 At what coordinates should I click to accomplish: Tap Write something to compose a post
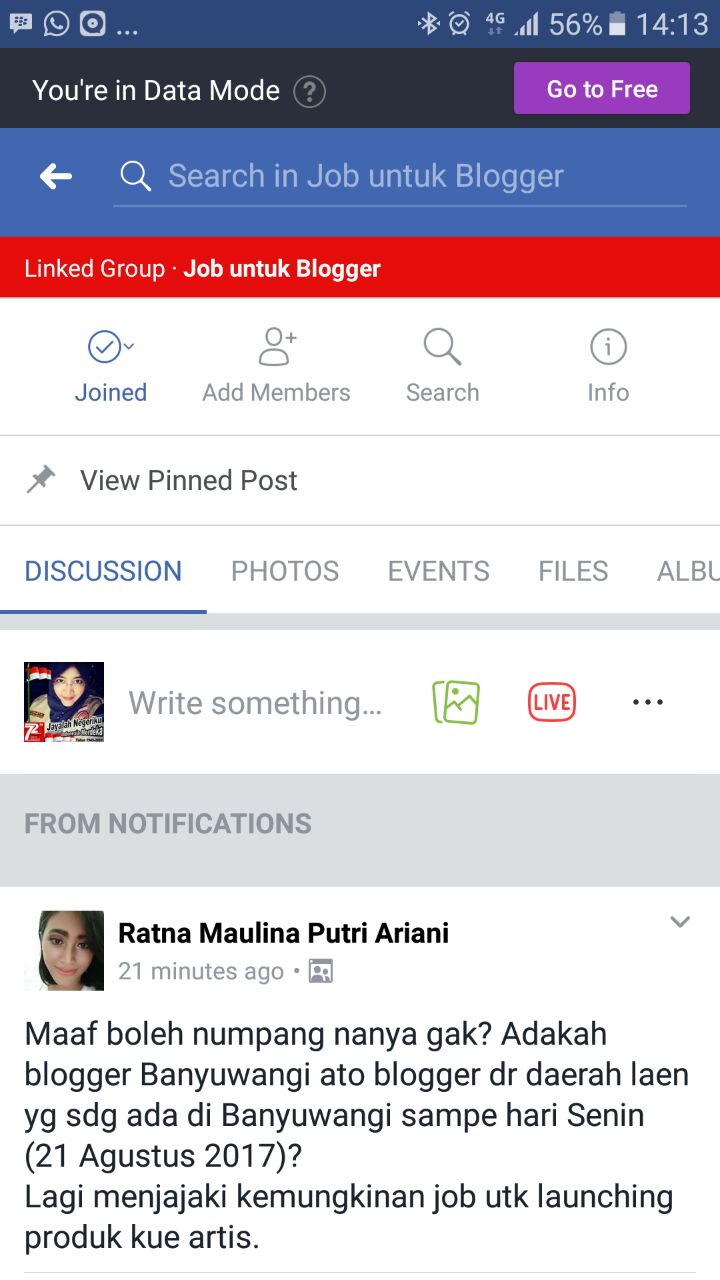255,703
